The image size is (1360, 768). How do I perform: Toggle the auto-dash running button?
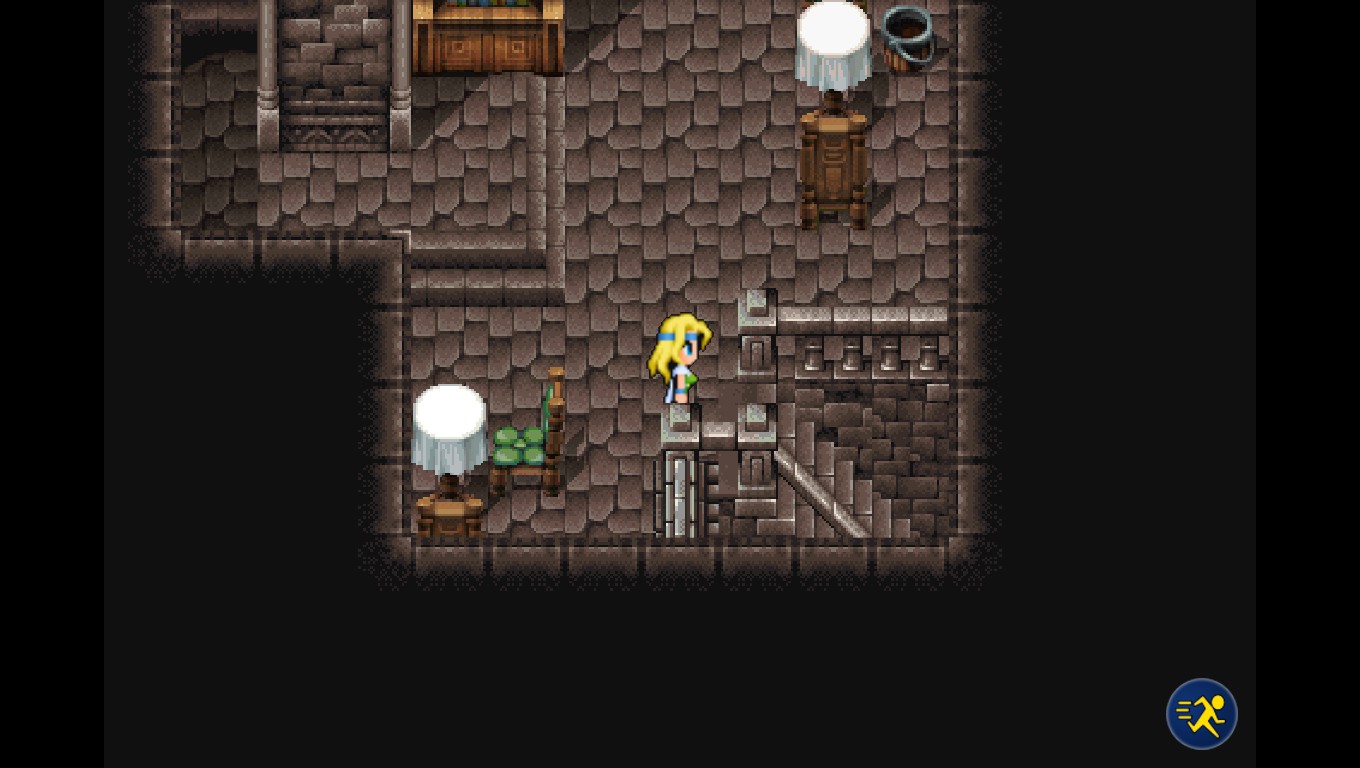pos(1201,713)
